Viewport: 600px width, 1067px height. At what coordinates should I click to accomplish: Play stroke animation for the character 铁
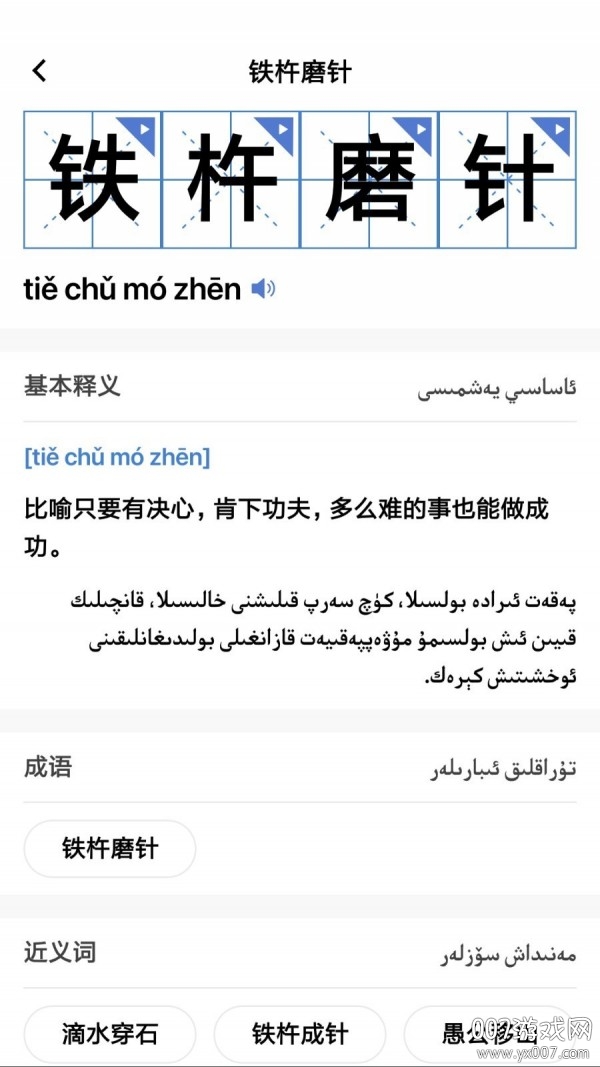143,129
